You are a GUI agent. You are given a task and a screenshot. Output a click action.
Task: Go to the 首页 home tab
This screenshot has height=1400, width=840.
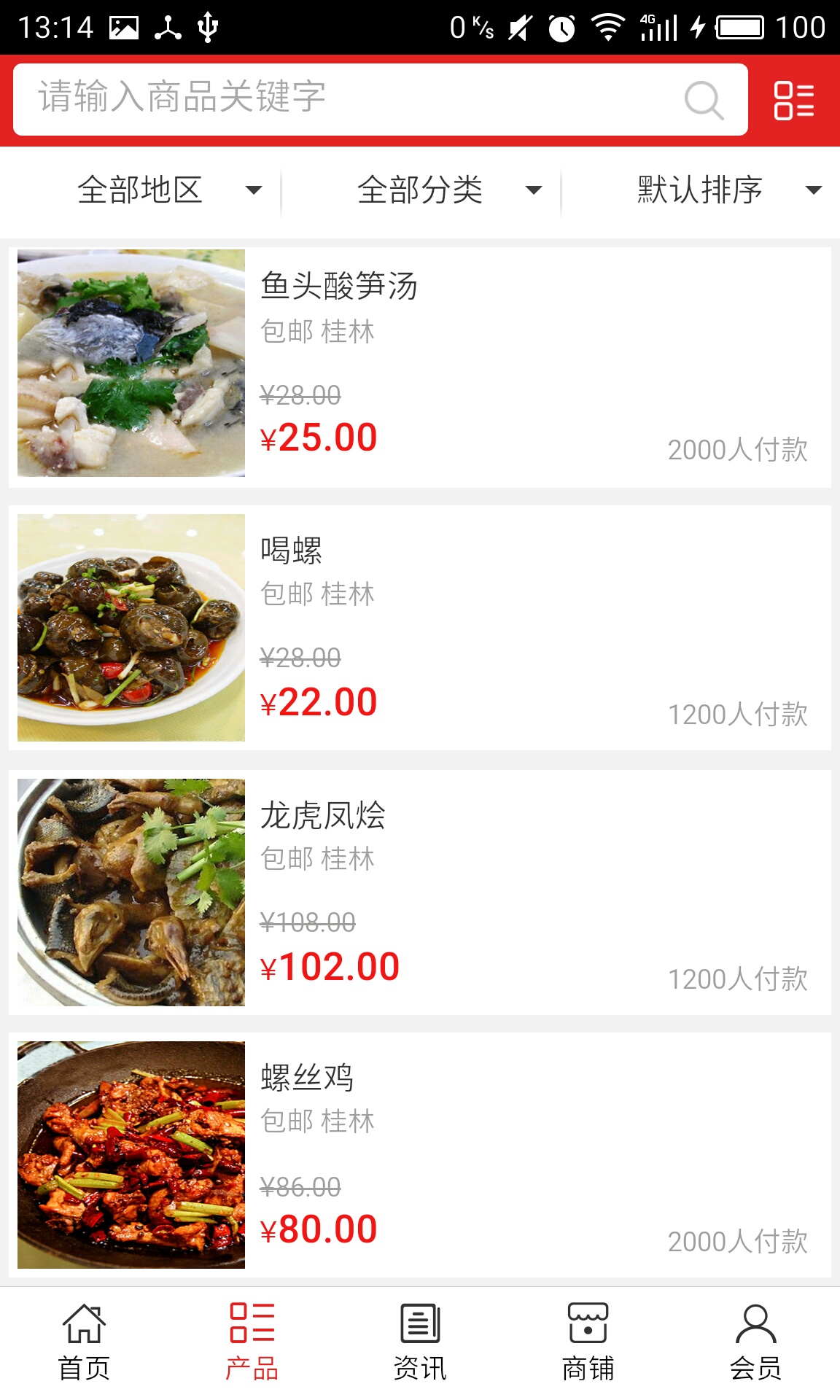tap(84, 1342)
